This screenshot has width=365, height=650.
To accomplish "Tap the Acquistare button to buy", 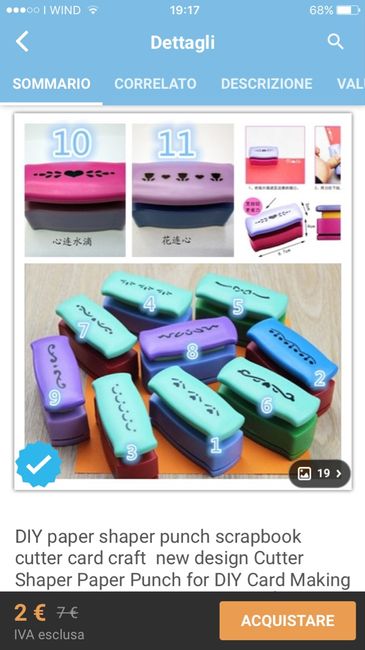I will point(288,621).
